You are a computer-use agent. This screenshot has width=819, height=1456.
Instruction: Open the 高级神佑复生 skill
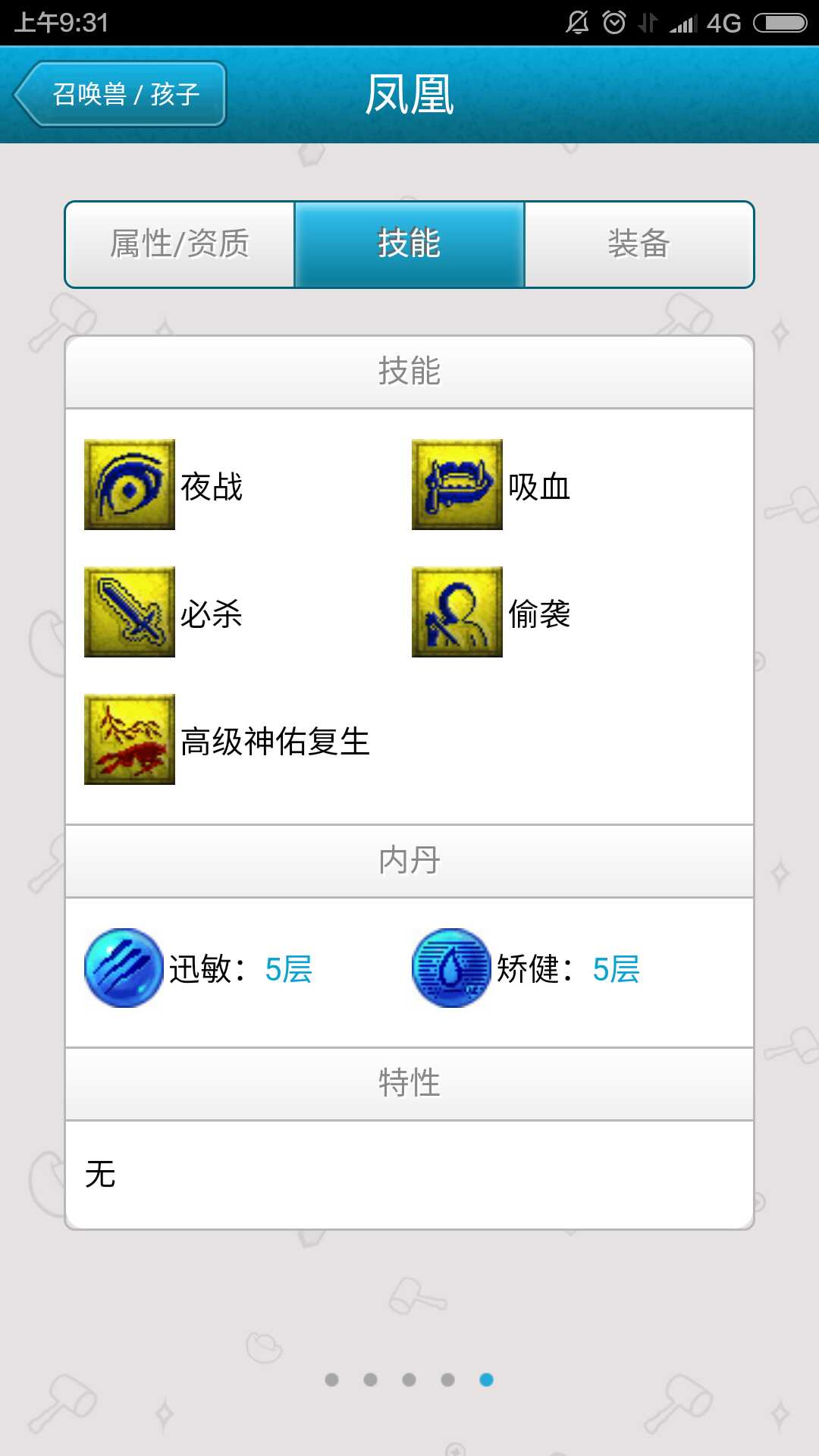[130, 739]
